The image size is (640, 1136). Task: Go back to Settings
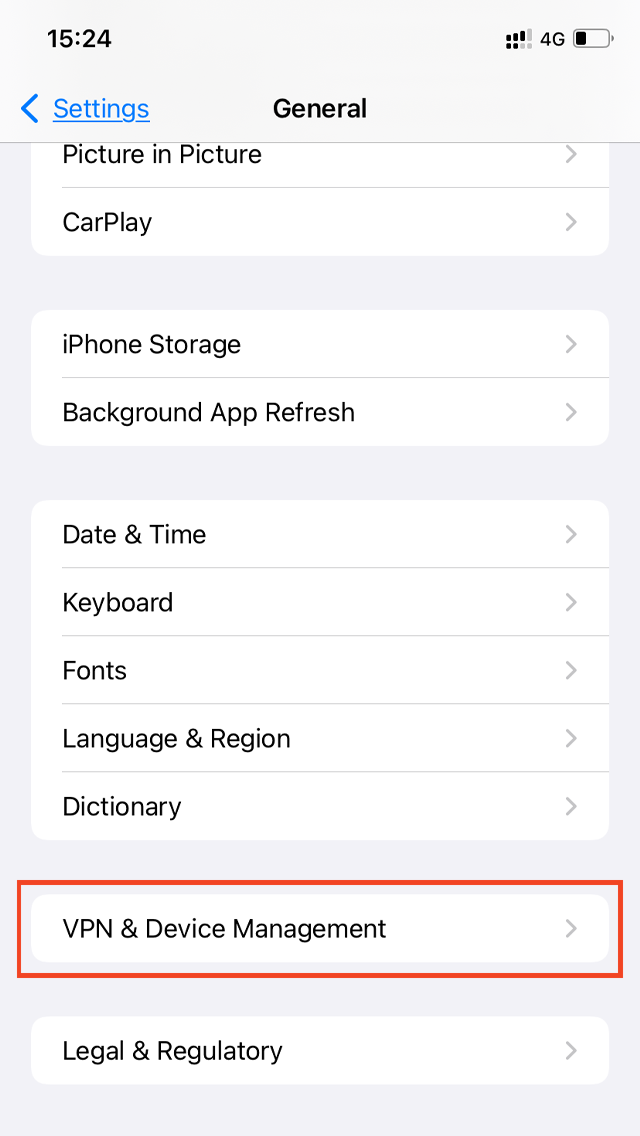tap(86, 109)
